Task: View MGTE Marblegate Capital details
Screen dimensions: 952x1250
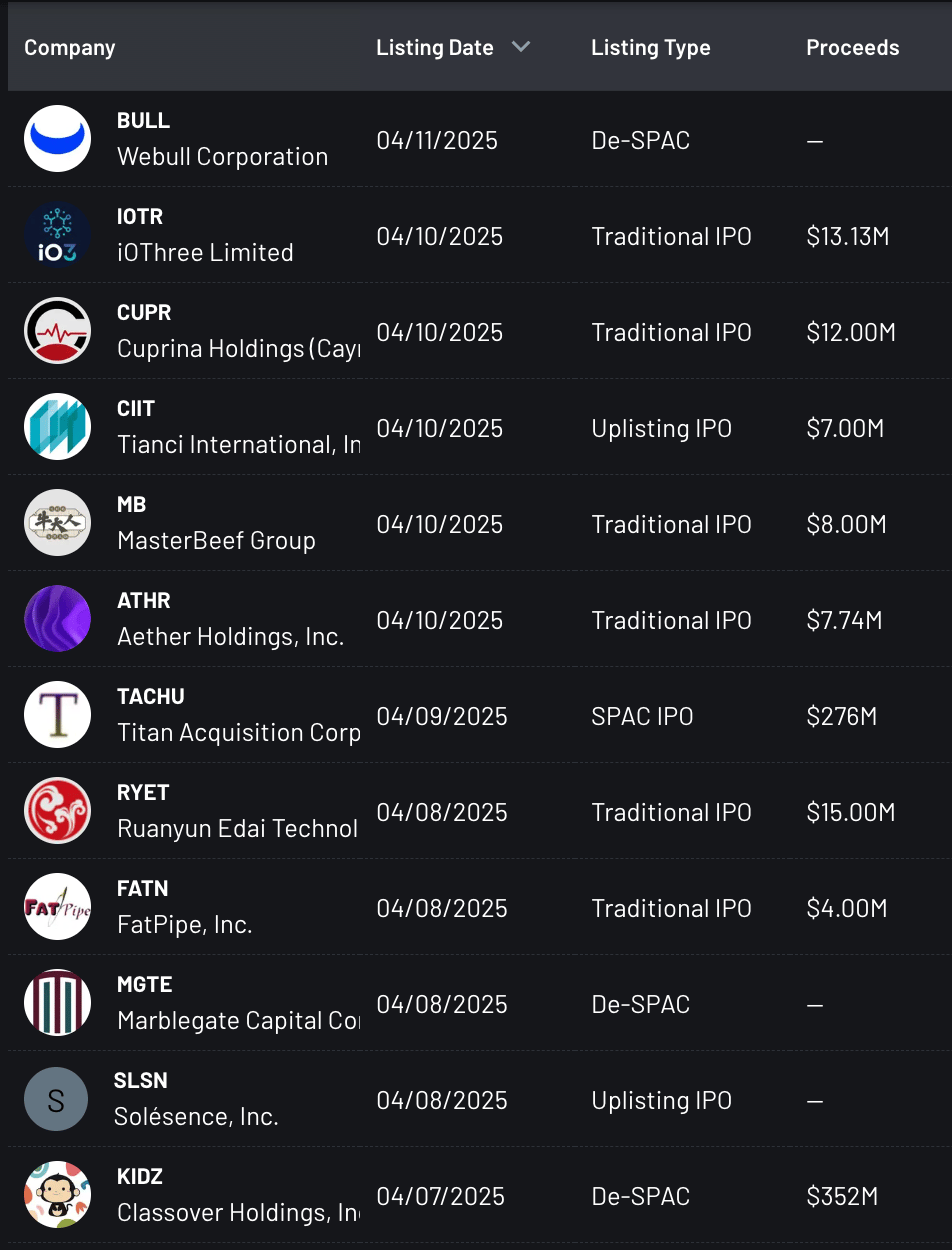Action: coord(237,1003)
